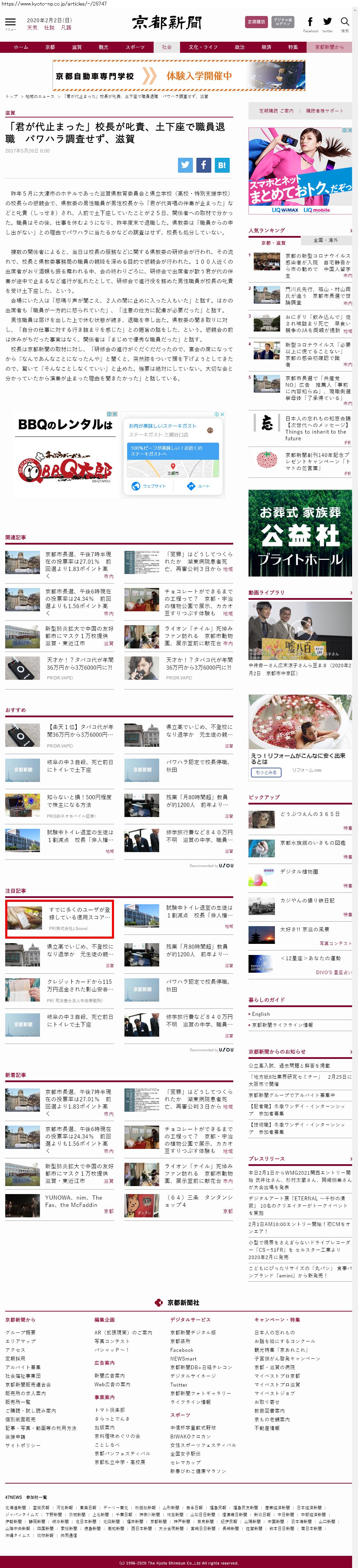Image resolution: width=358 pixels, height=1568 pixels.
Task: Open the 天気 link in header
Action: (32, 27)
